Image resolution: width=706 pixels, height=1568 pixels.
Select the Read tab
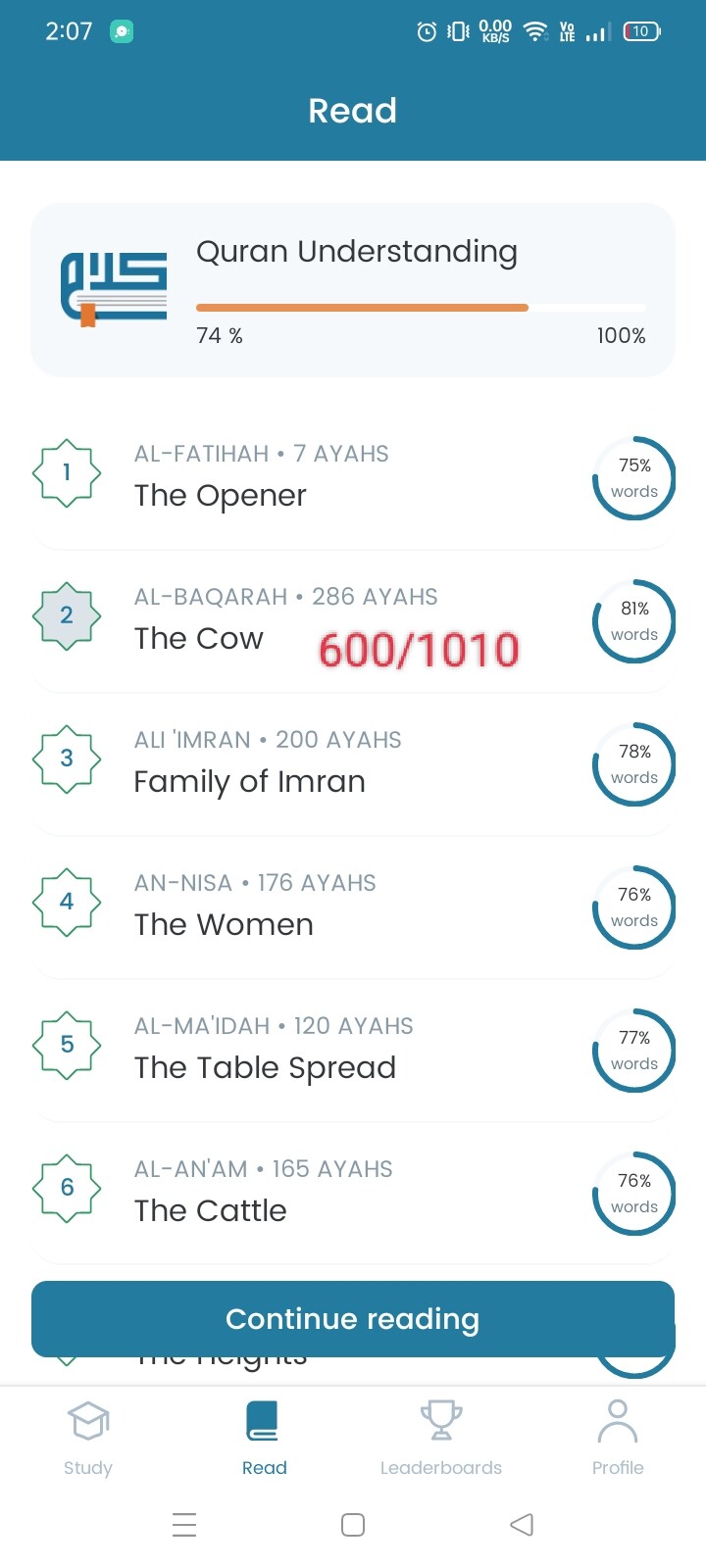coord(265,1438)
